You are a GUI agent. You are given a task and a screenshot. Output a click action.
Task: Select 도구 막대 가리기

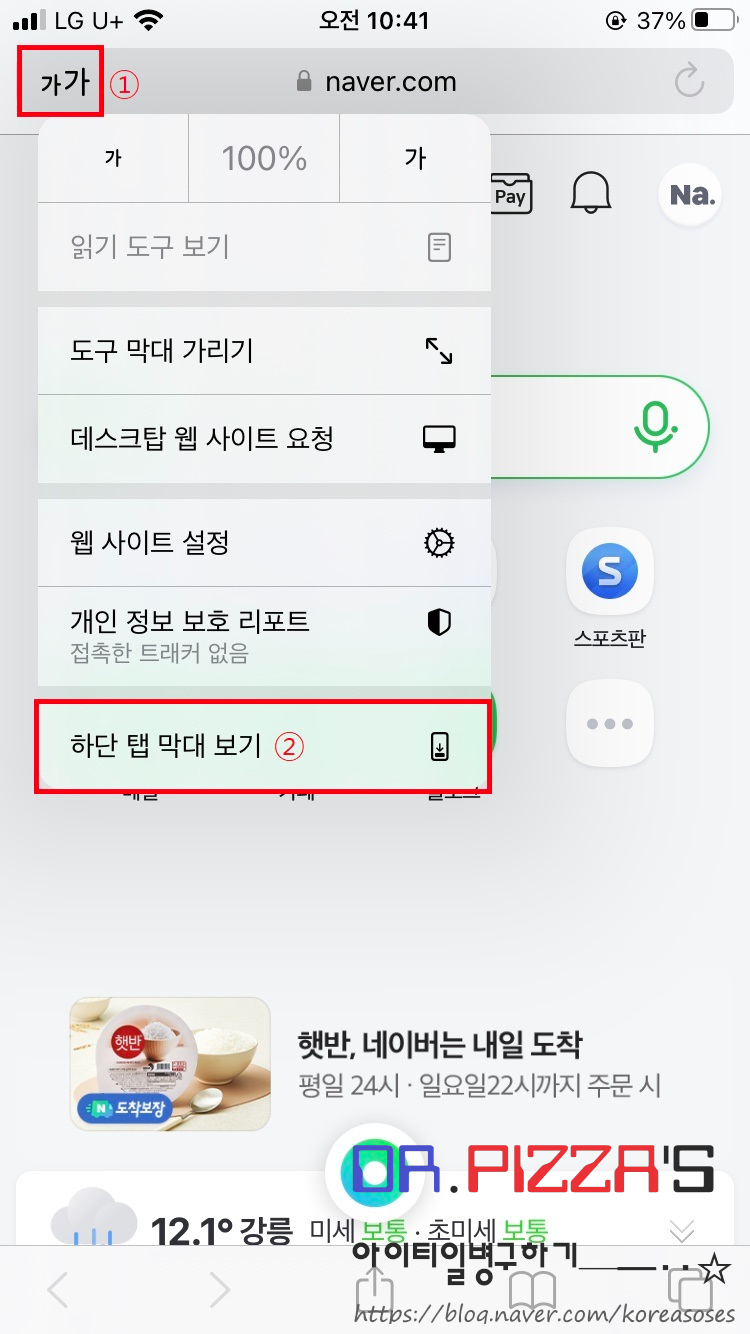[264, 350]
